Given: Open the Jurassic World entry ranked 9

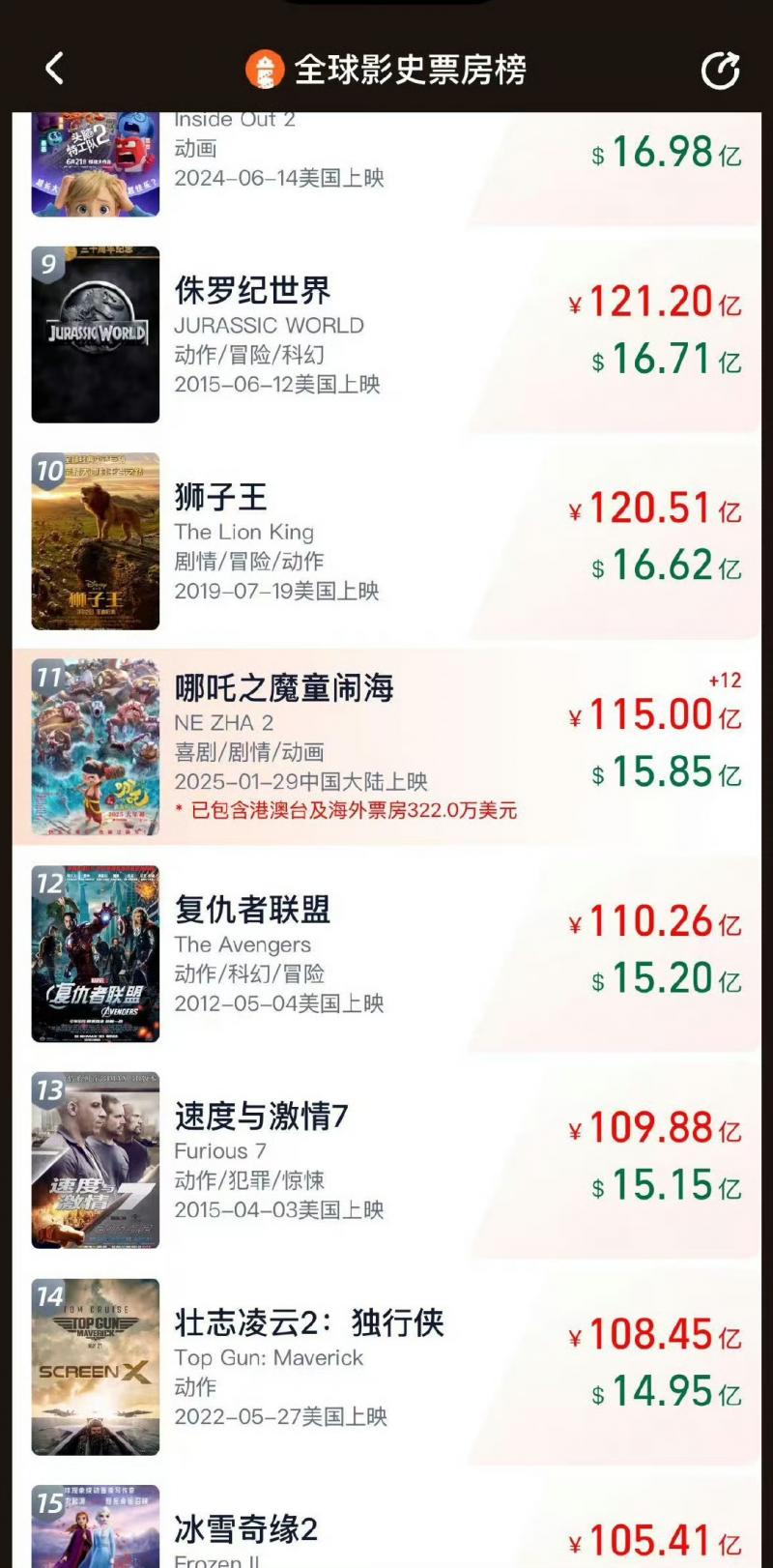Looking at the screenshot, I should coord(386,334).
